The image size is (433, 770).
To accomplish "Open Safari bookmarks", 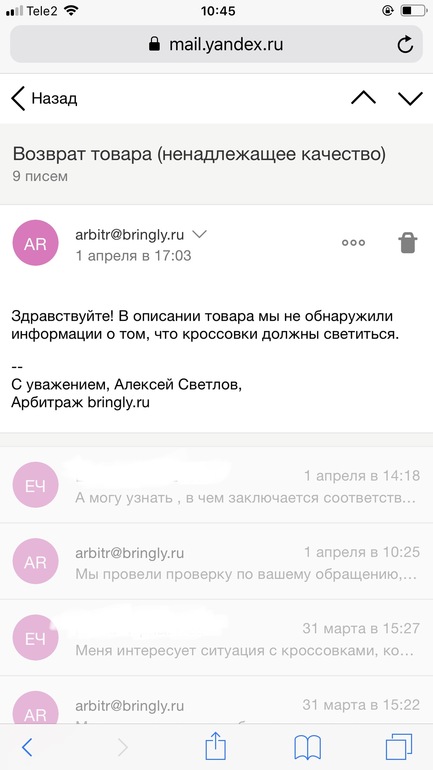I will tap(307, 747).
